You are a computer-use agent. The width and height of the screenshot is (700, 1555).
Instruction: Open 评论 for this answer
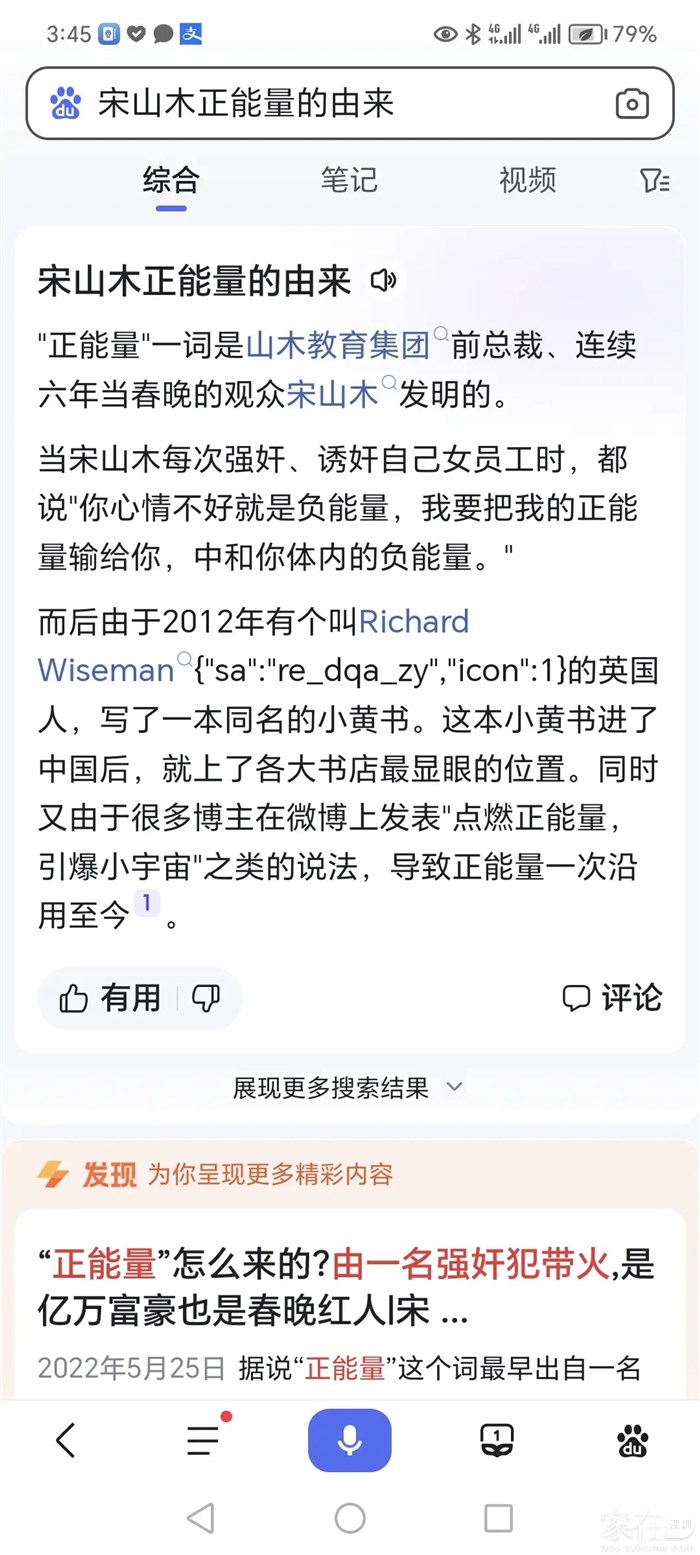click(x=612, y=997)
